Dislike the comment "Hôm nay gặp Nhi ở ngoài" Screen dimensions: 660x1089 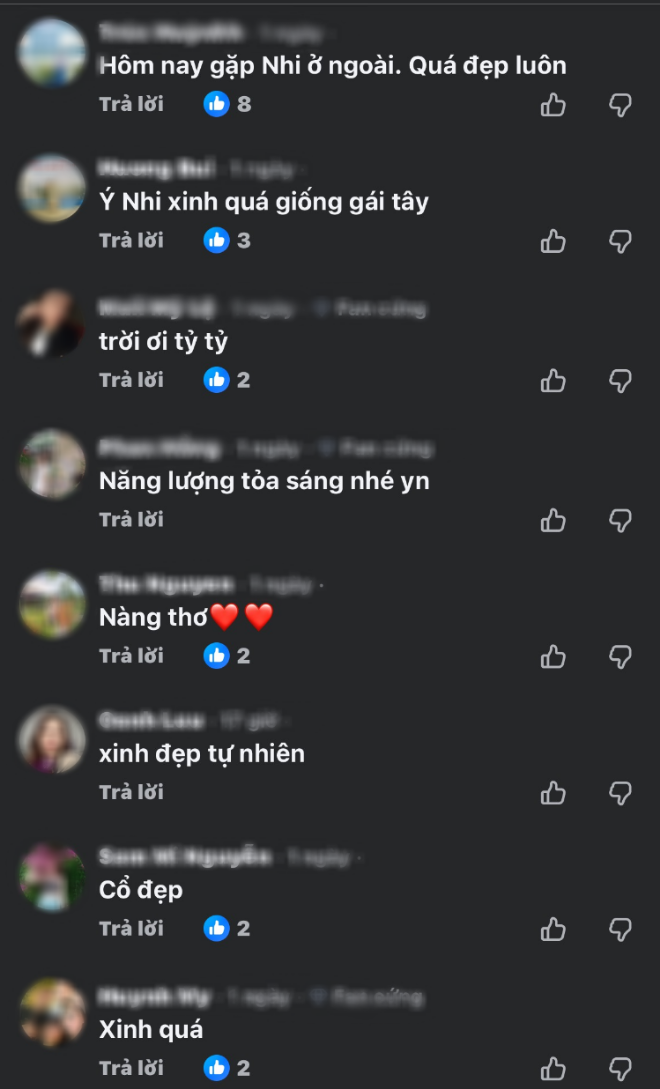pyautogui.click(x=620, y=104)
